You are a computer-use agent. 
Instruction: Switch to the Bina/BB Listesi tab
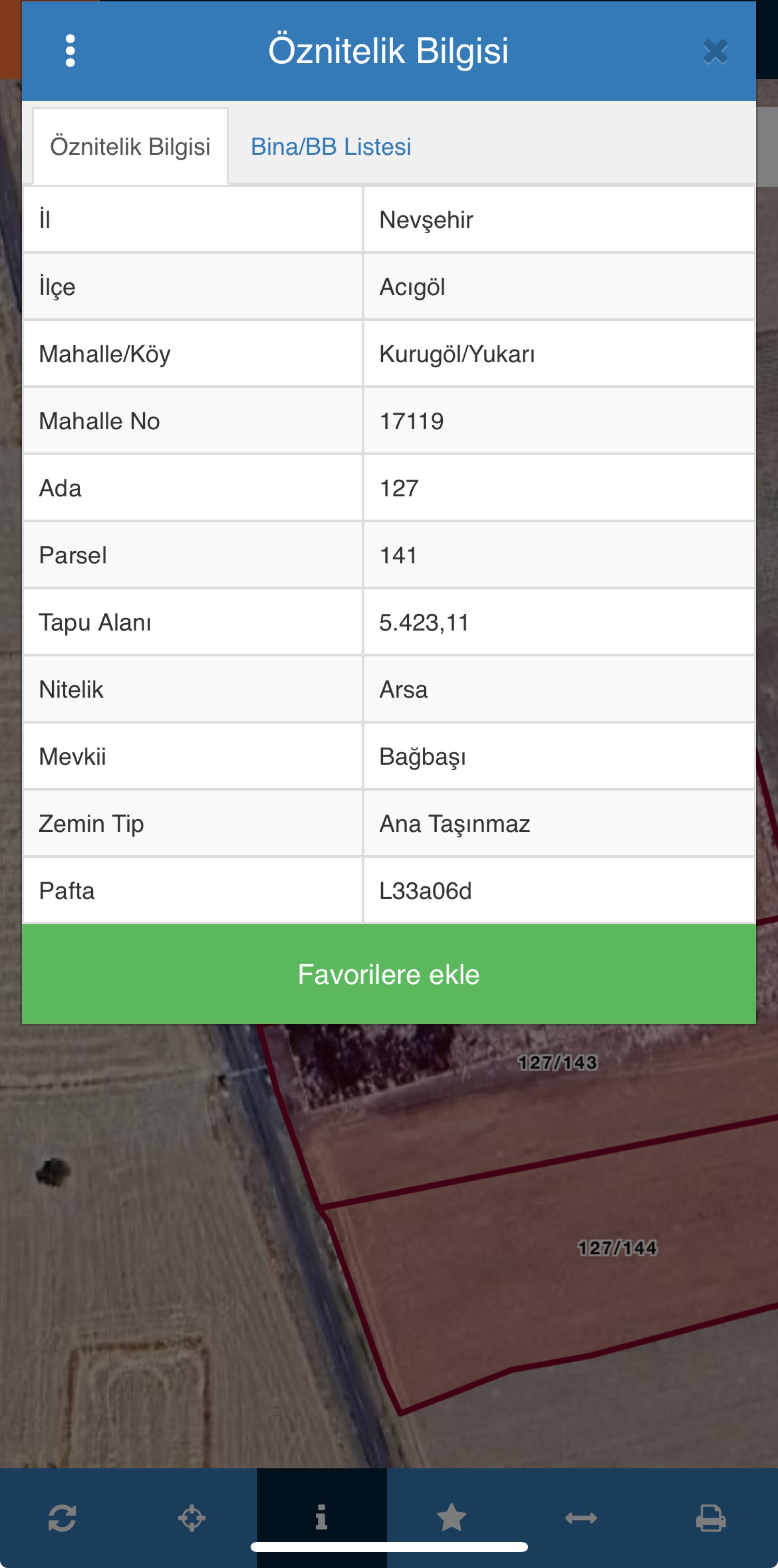tap(331, 147)
